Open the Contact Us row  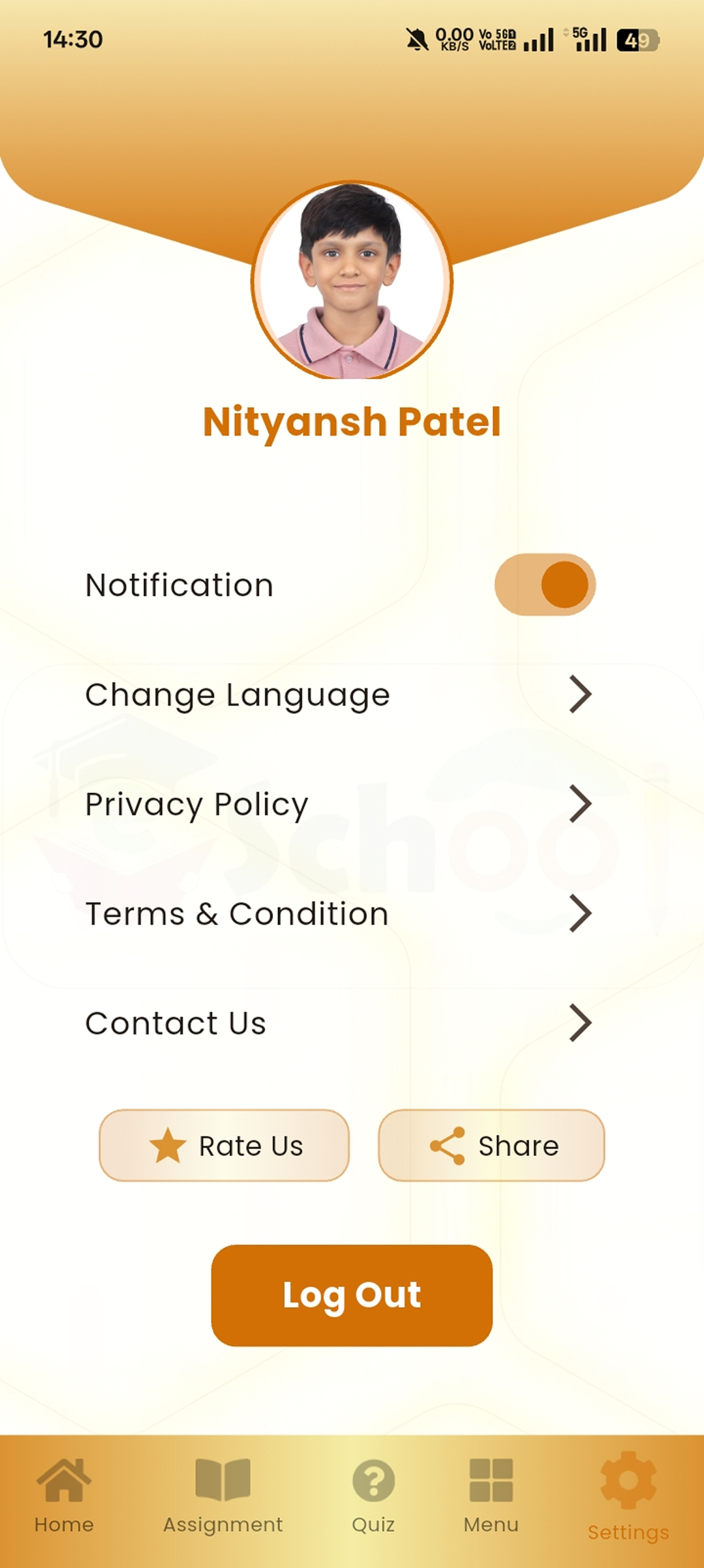[338, 1023]
